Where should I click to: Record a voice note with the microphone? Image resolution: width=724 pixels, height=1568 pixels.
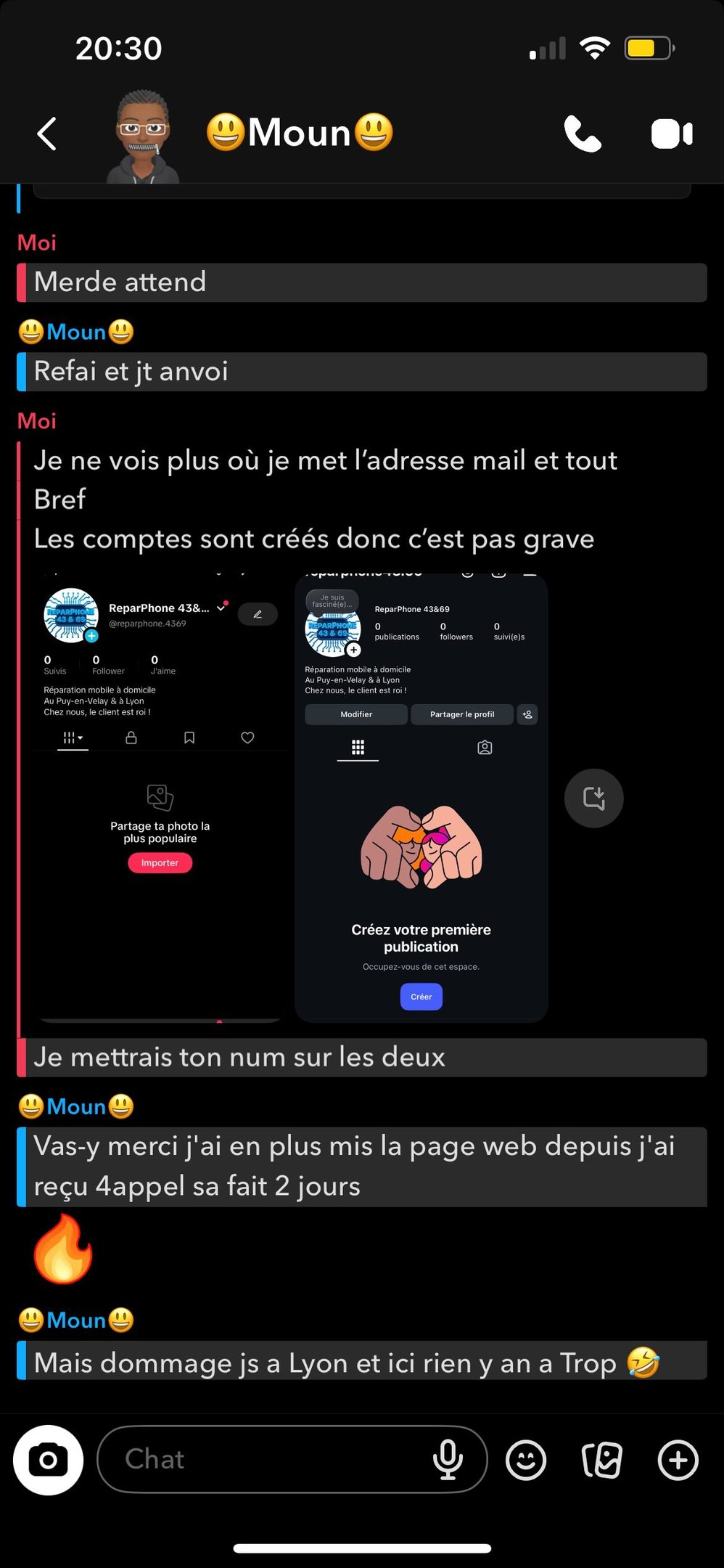[448, 1460]
